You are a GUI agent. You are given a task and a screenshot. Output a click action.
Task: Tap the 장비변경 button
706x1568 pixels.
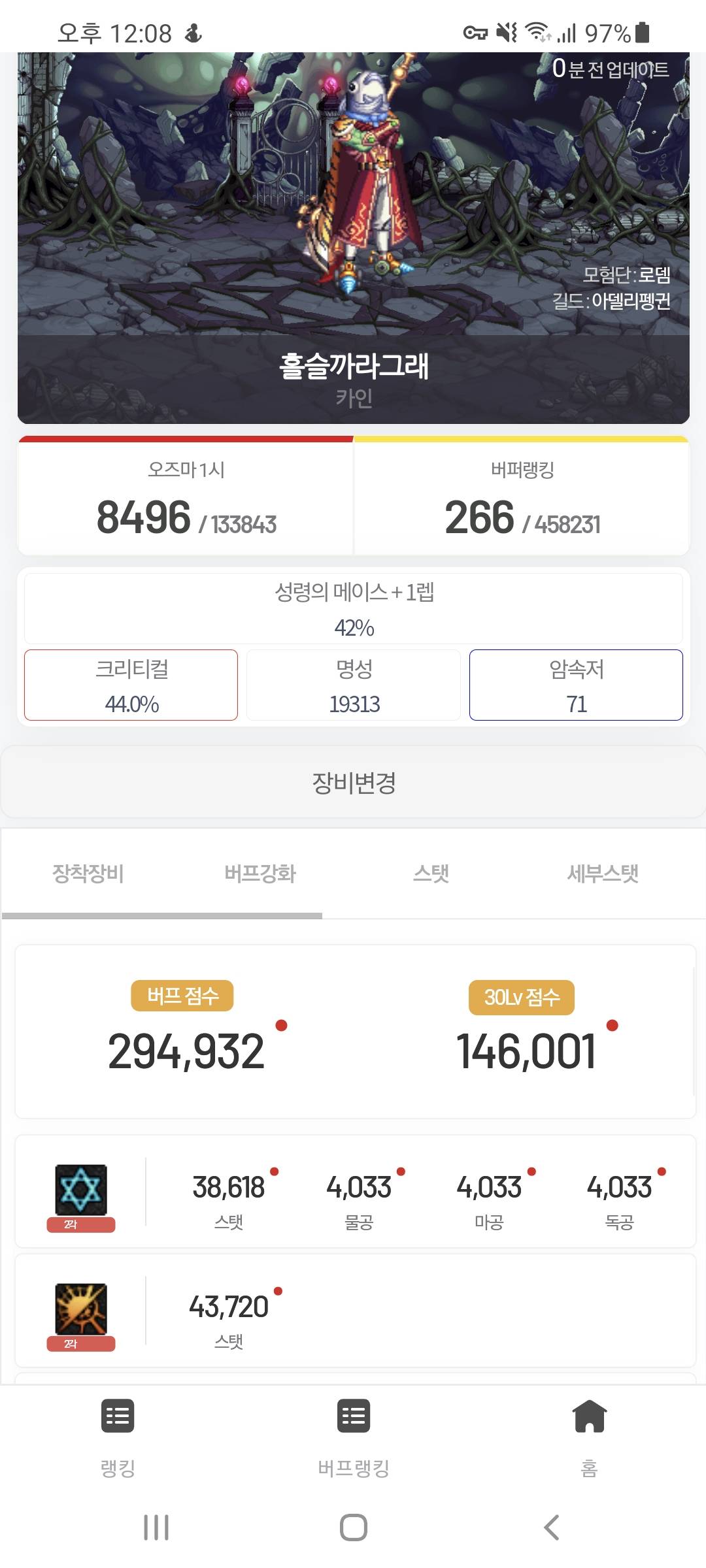tap(353, 782)
